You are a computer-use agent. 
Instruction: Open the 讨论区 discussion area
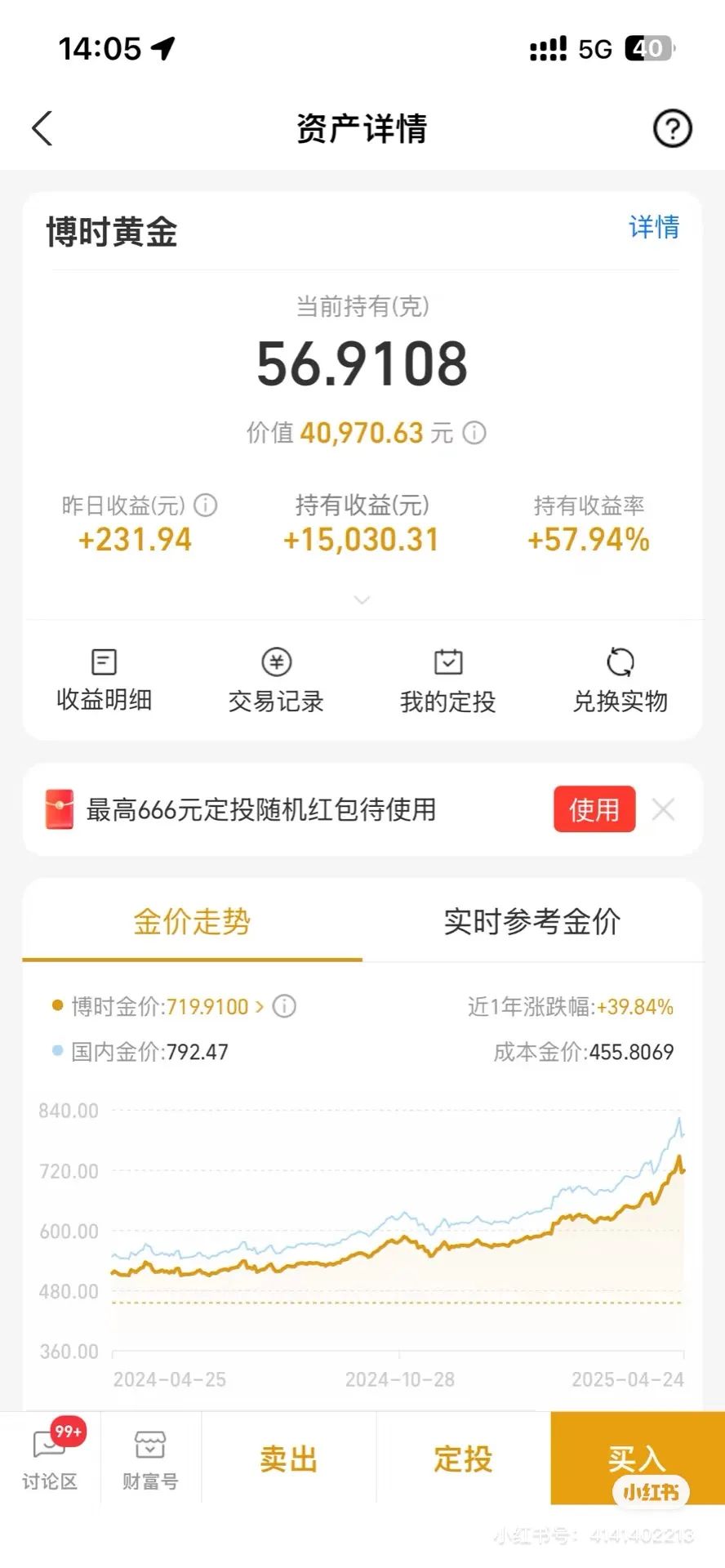click(50, 1459)
